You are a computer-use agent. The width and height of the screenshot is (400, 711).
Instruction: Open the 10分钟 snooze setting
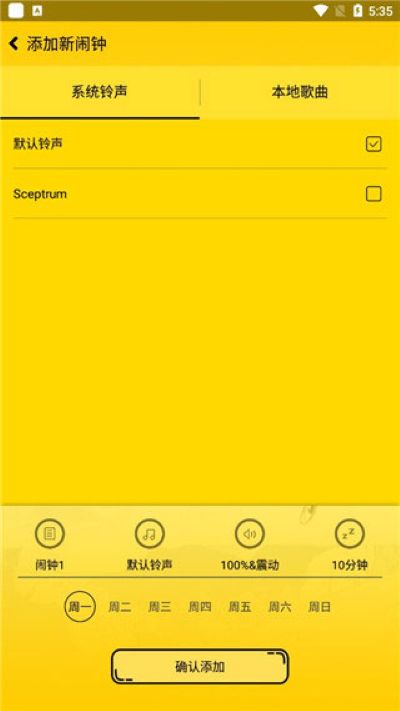(x=350, y=534)
